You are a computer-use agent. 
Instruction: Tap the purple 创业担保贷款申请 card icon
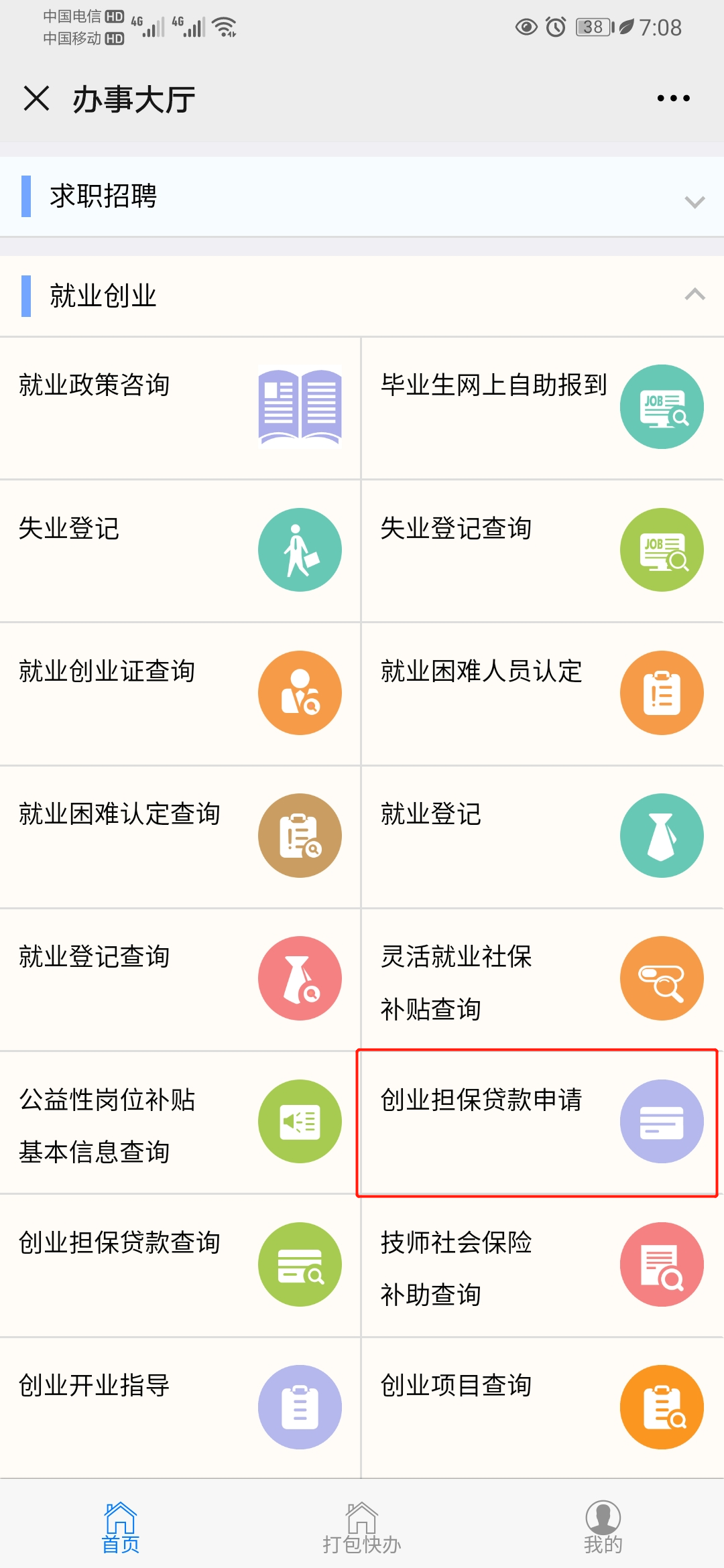point(662,1121)
